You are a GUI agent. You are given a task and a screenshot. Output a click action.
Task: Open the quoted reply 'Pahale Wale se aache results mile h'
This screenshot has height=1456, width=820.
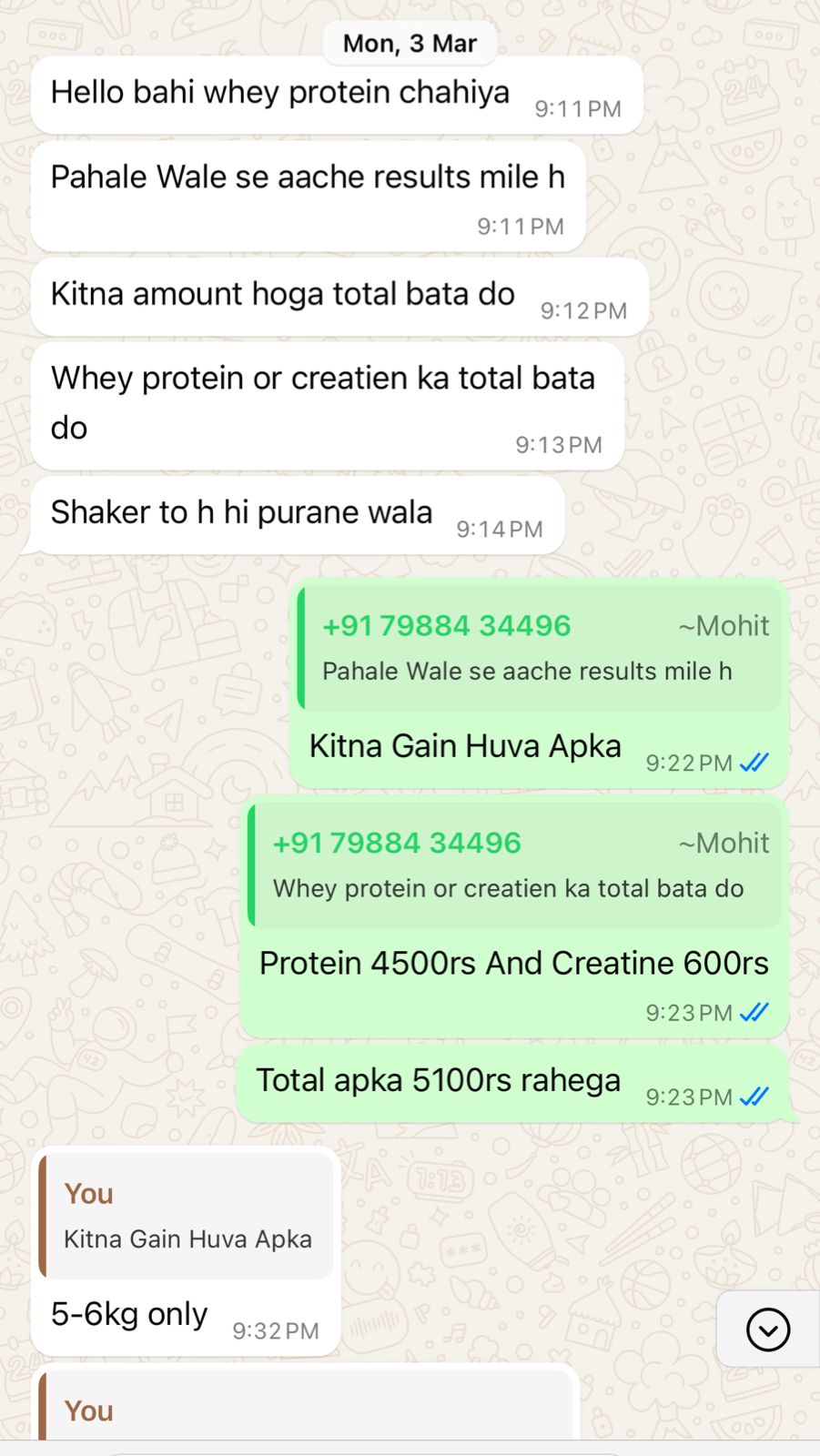(x=540, y=648)
